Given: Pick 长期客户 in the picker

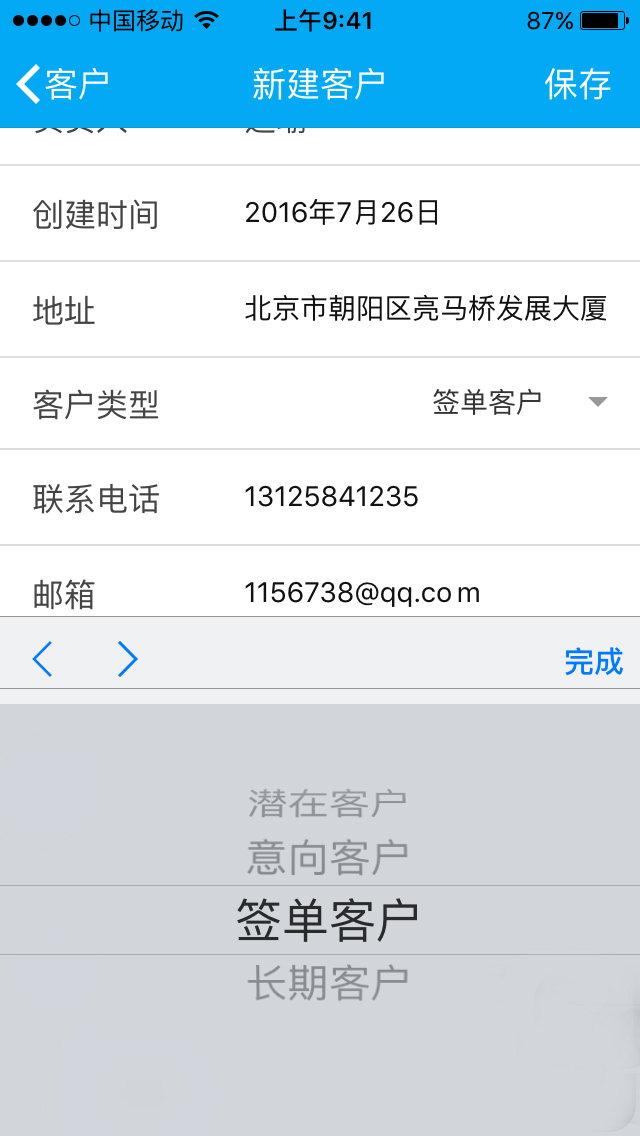Looking at the screenshot, I should coord(327,984).
